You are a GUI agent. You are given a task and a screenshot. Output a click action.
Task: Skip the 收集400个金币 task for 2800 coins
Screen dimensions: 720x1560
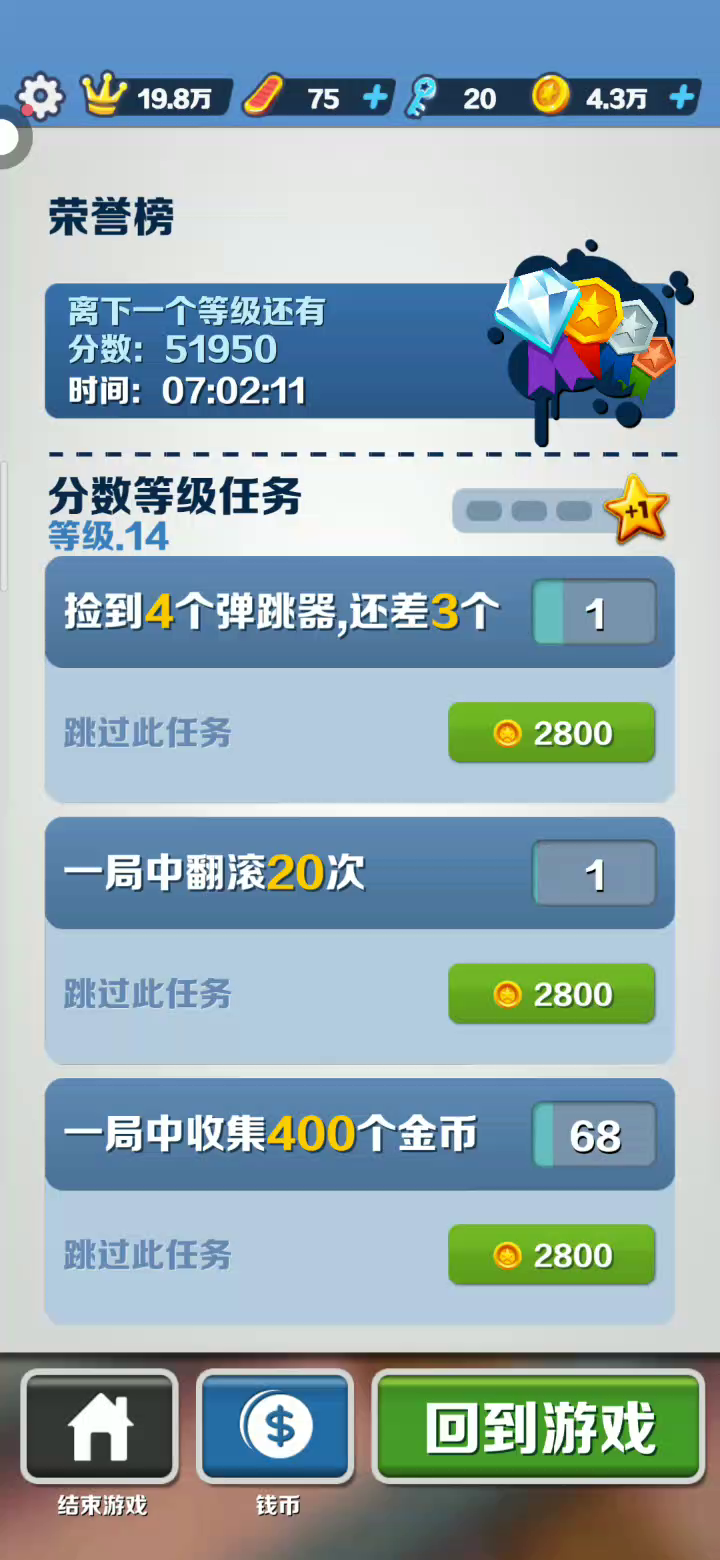point(551,1255)
